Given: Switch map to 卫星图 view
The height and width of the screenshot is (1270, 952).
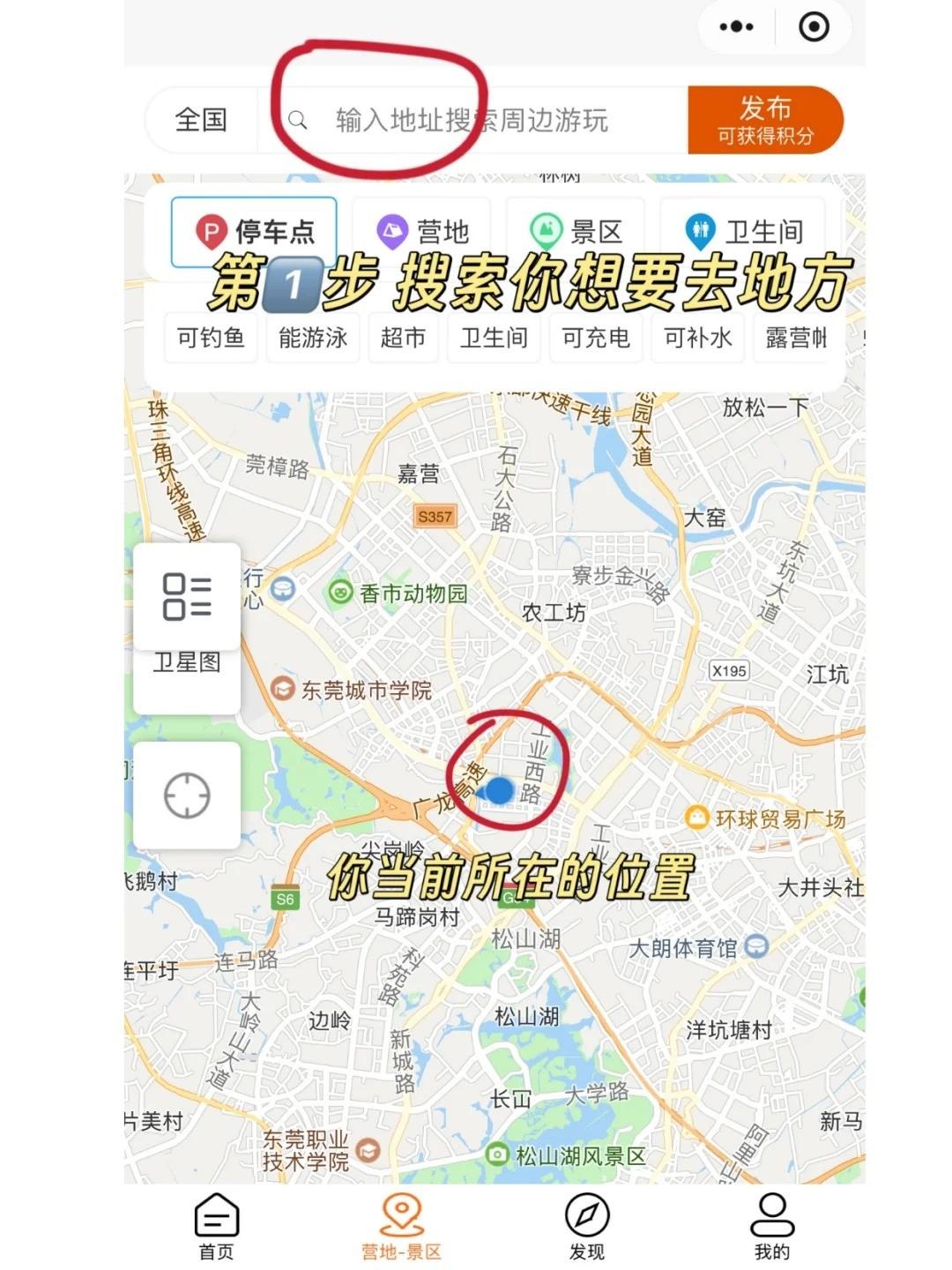Looking at the screenshot, I should 187,628.
